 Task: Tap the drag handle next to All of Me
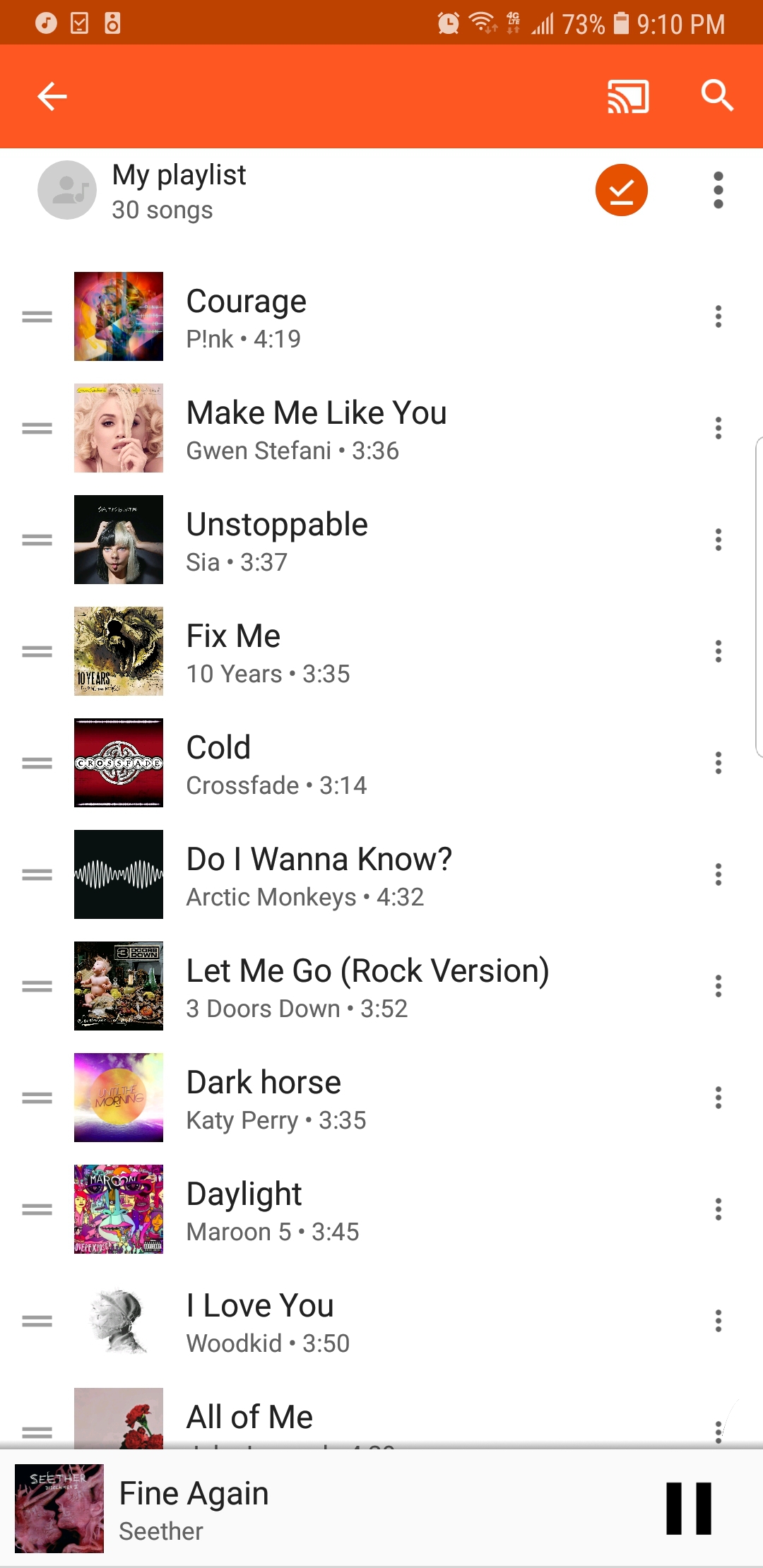[37, 1432]
